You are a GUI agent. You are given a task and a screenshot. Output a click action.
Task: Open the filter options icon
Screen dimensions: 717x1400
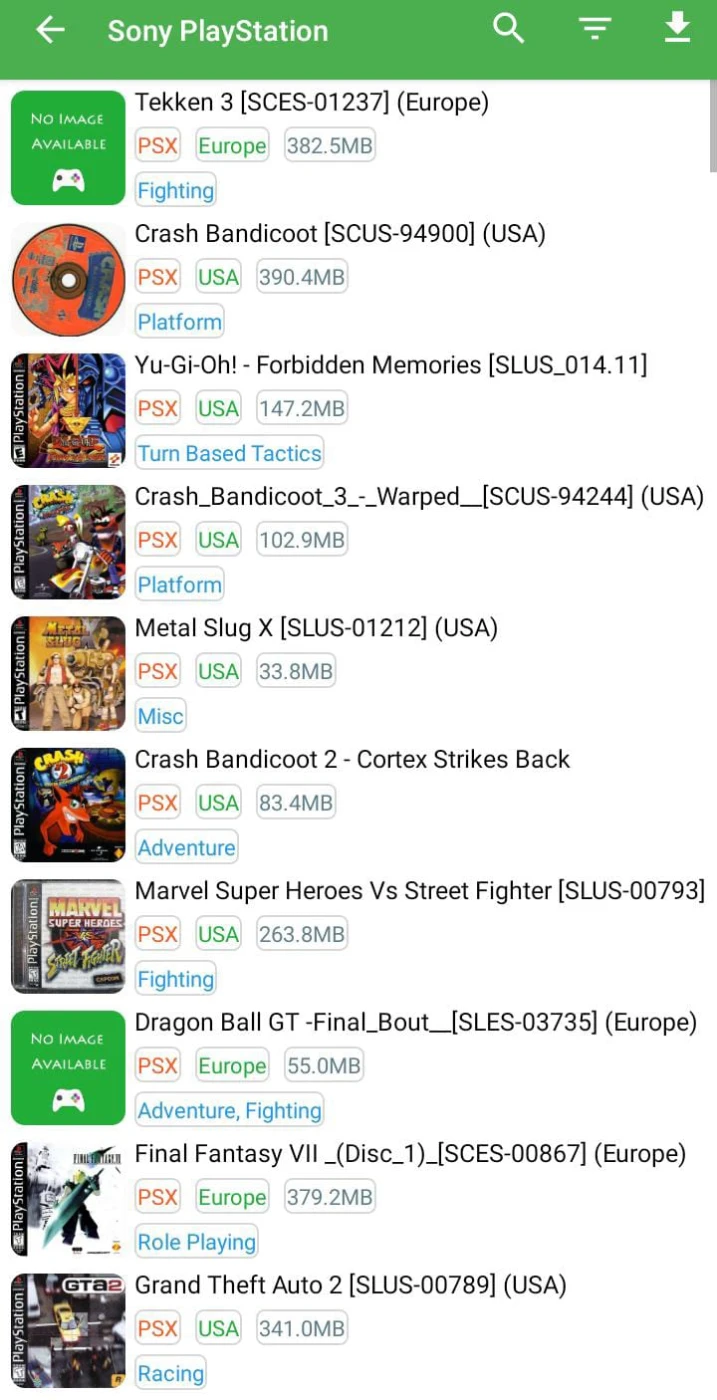(594, 30)
